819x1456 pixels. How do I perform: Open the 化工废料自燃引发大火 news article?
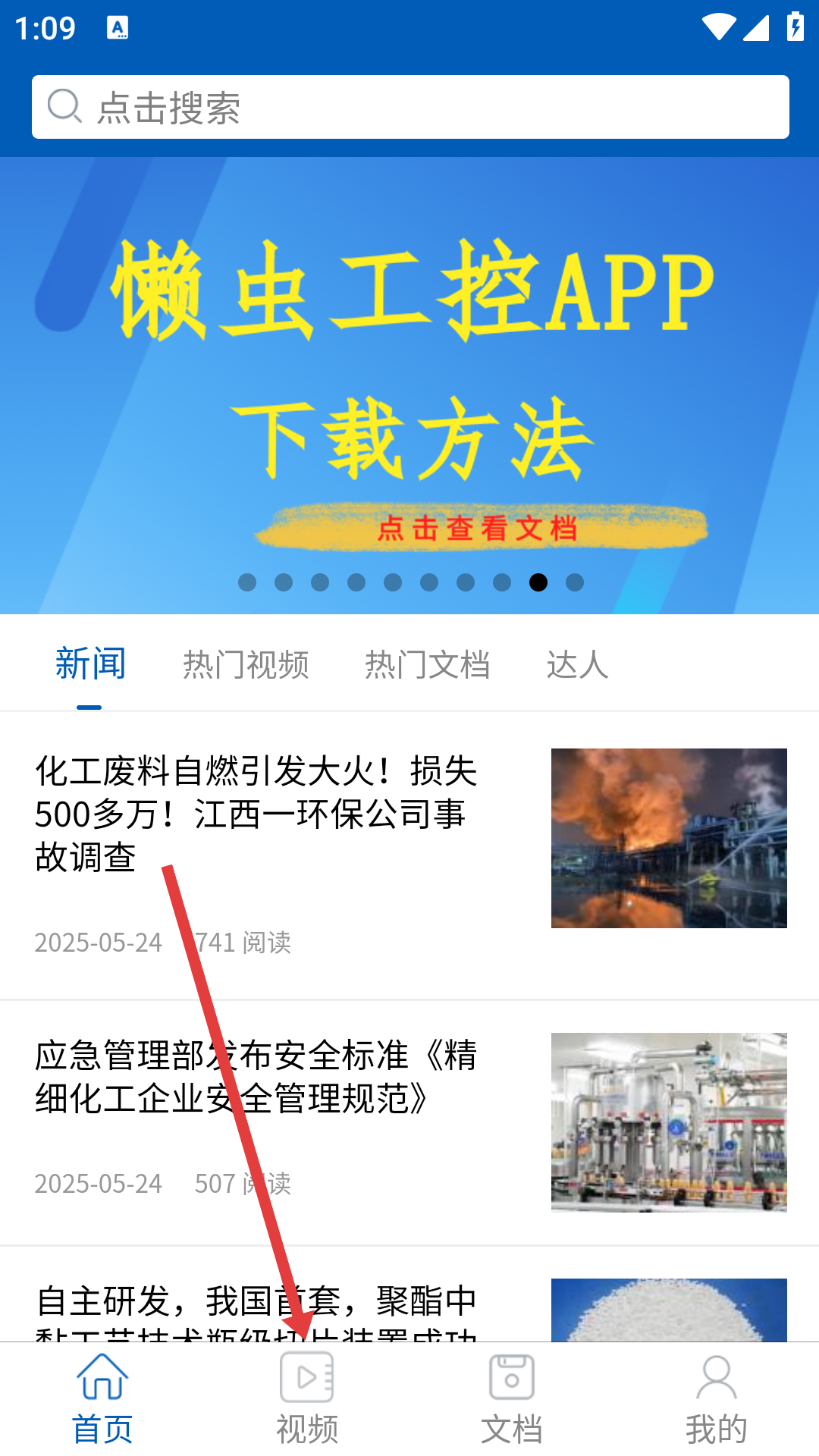coord(258,814)
